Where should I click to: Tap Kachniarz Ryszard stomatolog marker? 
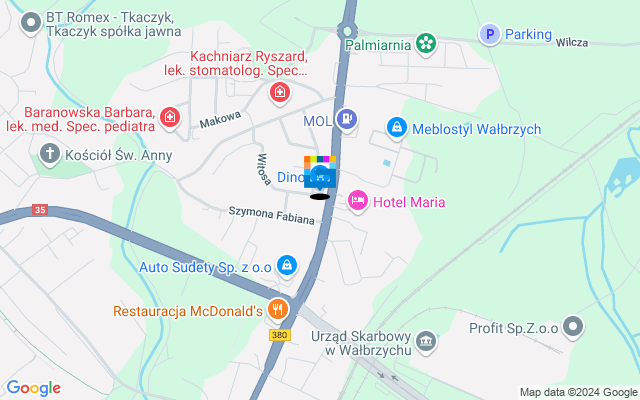tap(279, 94)
